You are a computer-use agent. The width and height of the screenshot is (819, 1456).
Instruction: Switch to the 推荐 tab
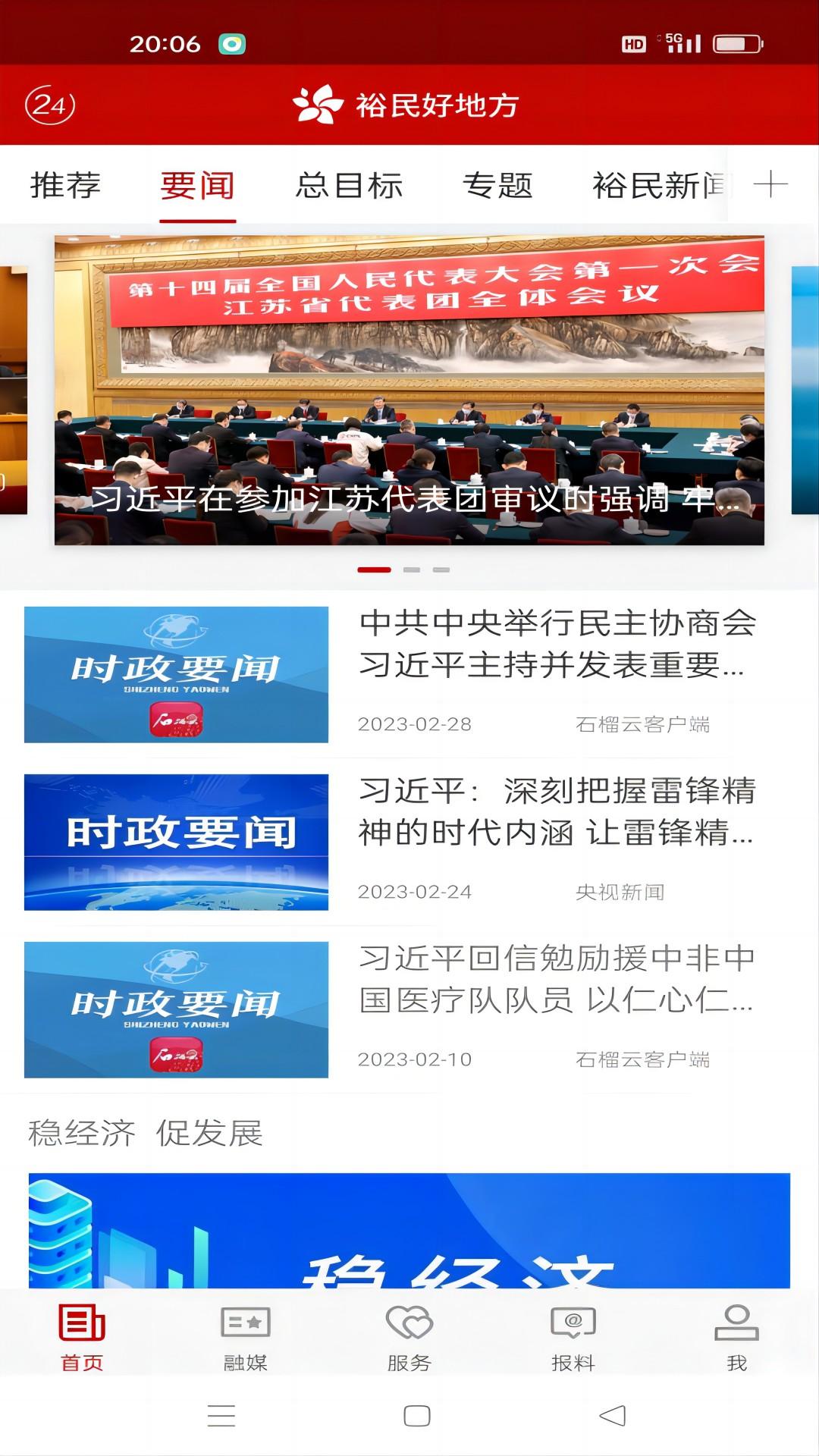65,183
